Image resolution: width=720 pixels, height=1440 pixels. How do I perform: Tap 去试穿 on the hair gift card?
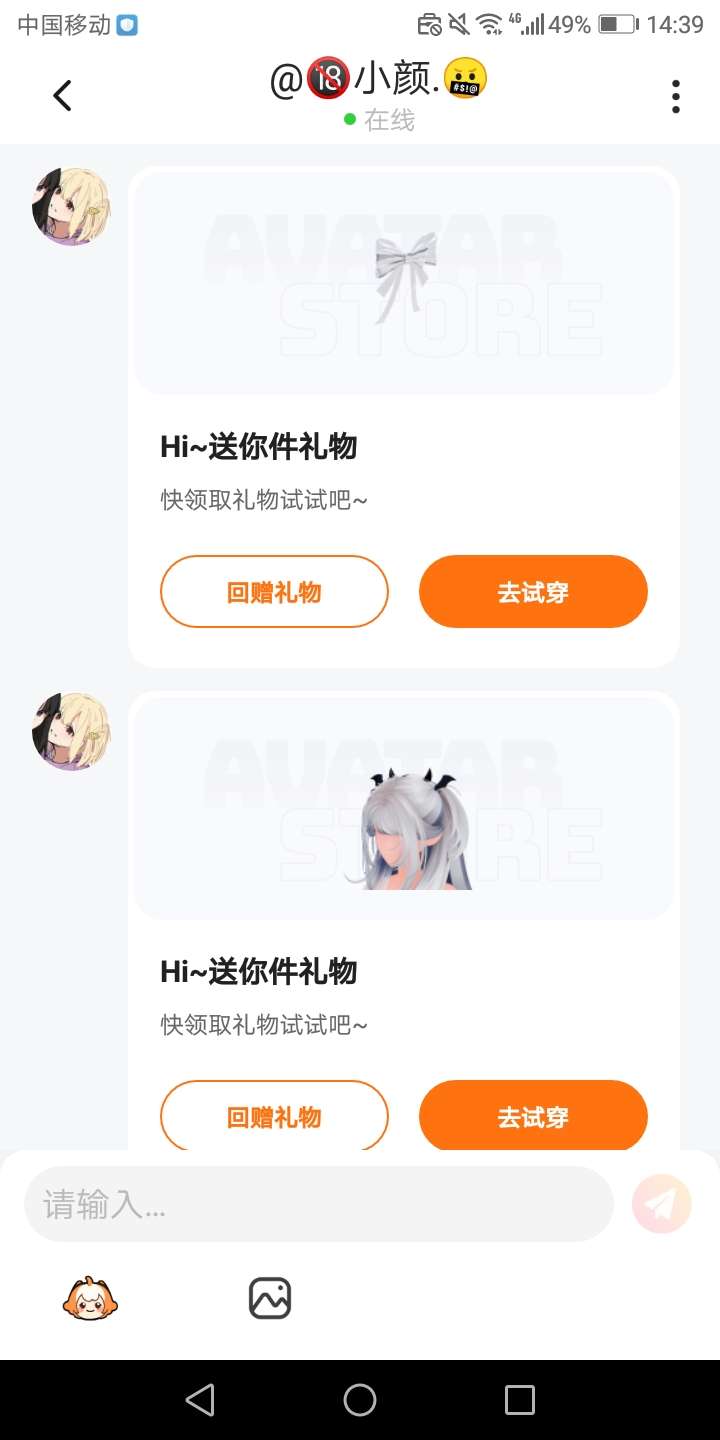pos(533,1116)
